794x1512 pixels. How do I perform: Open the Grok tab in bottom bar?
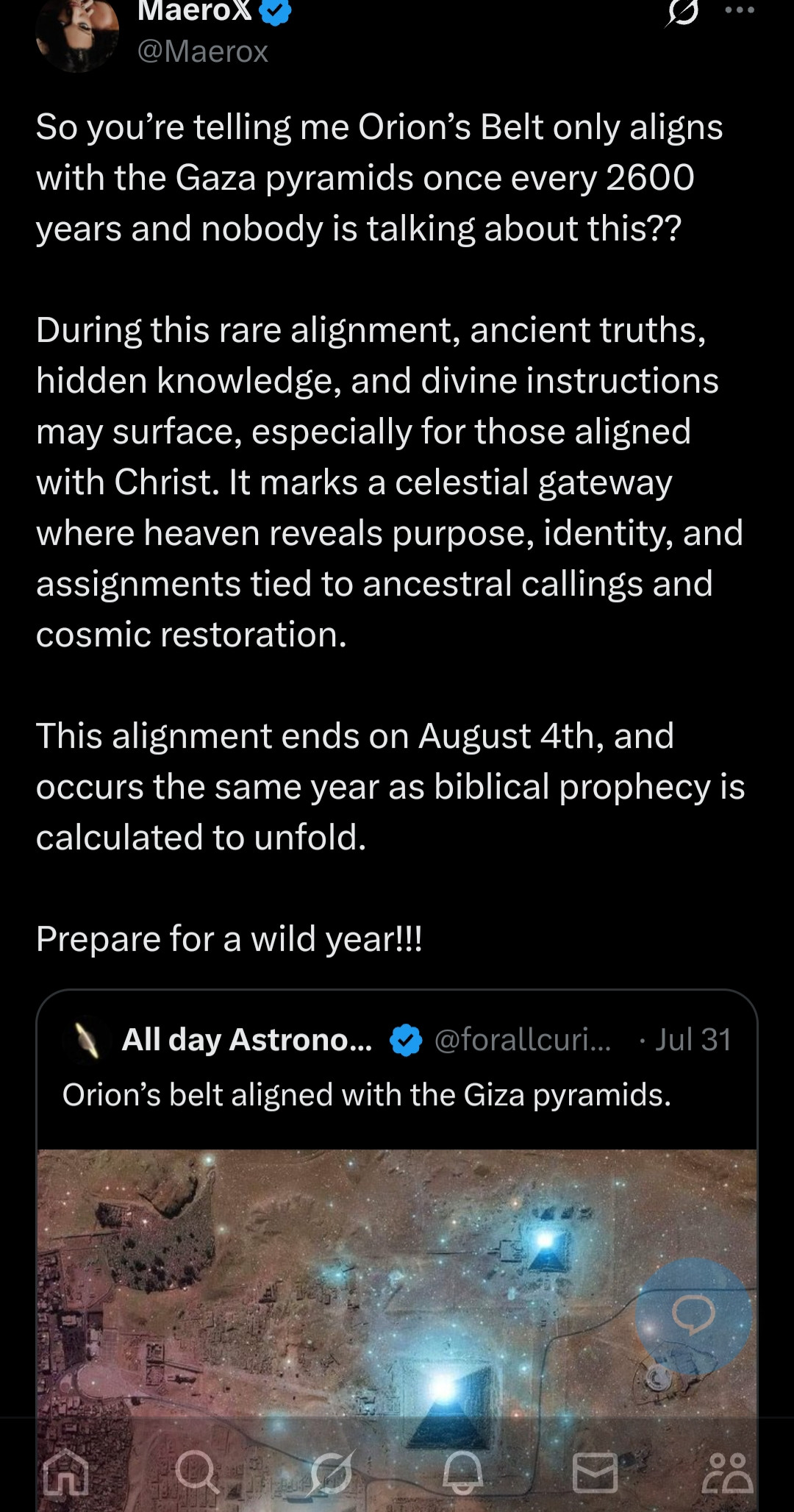[331, 1473]
